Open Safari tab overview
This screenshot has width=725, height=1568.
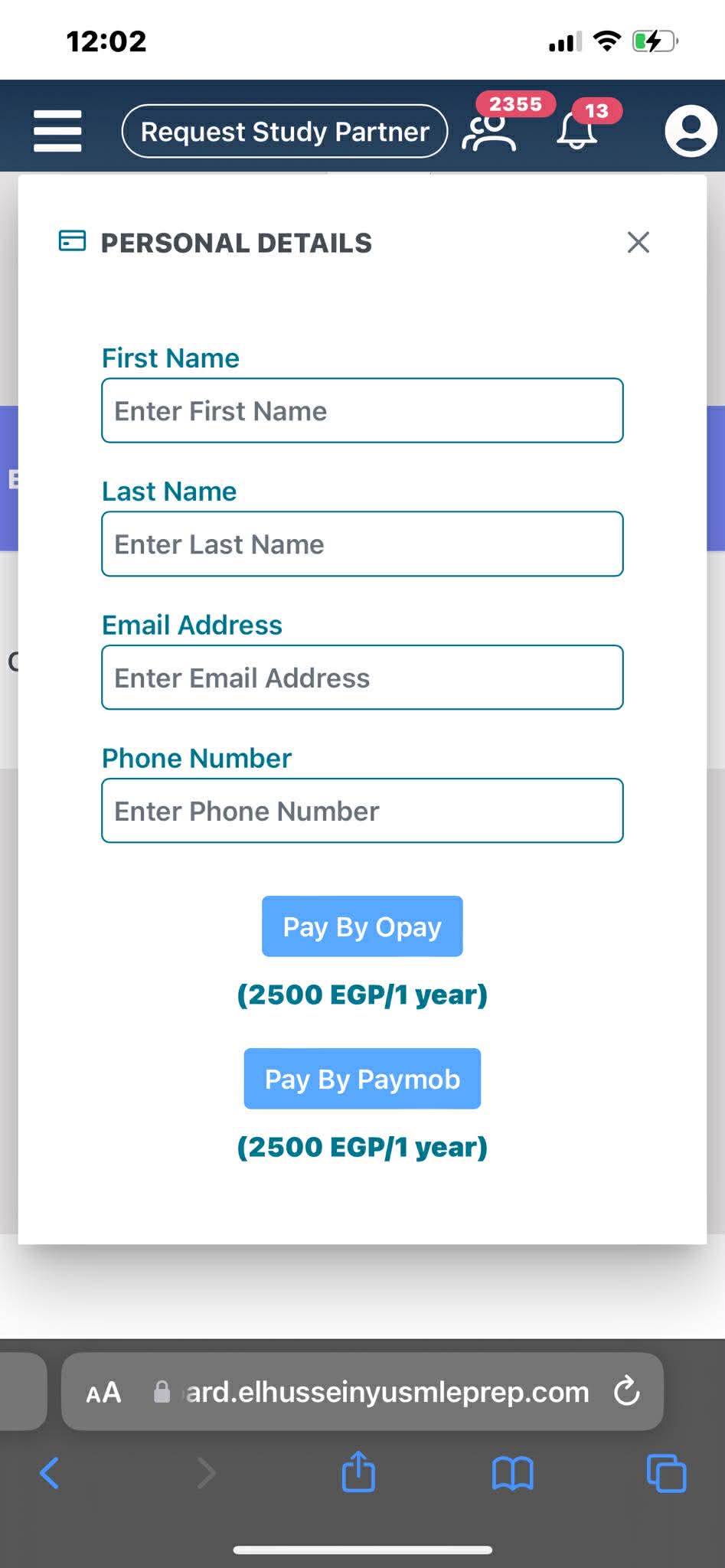[x=666, y=1472]
